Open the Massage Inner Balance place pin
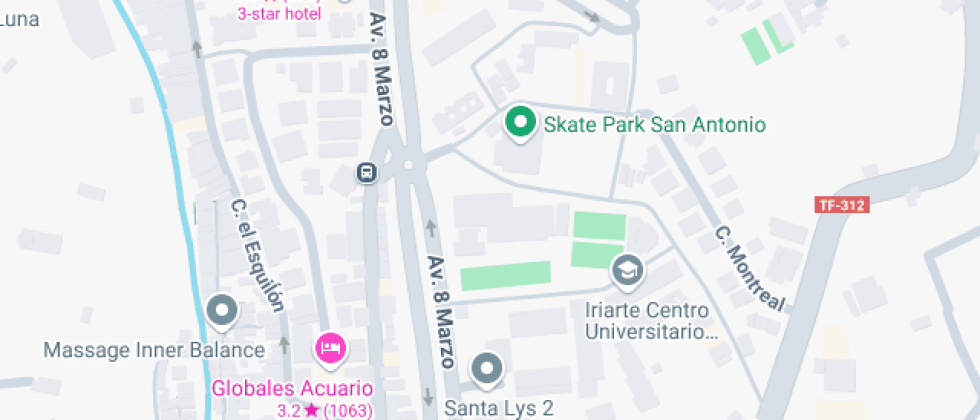Viewport: 980px width, 420px height. tap(221, 310)
